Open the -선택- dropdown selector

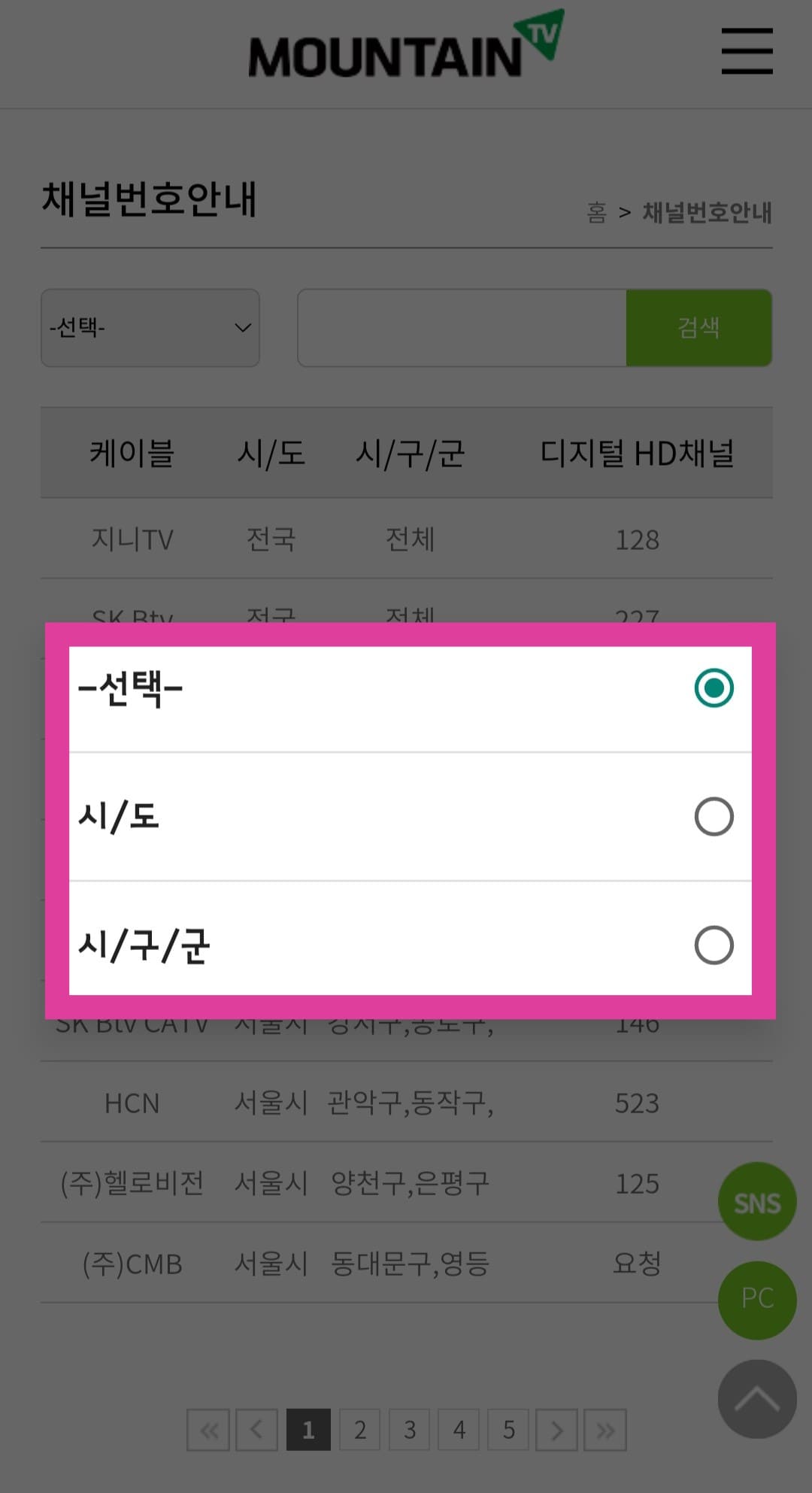click(x=150, y=327)
